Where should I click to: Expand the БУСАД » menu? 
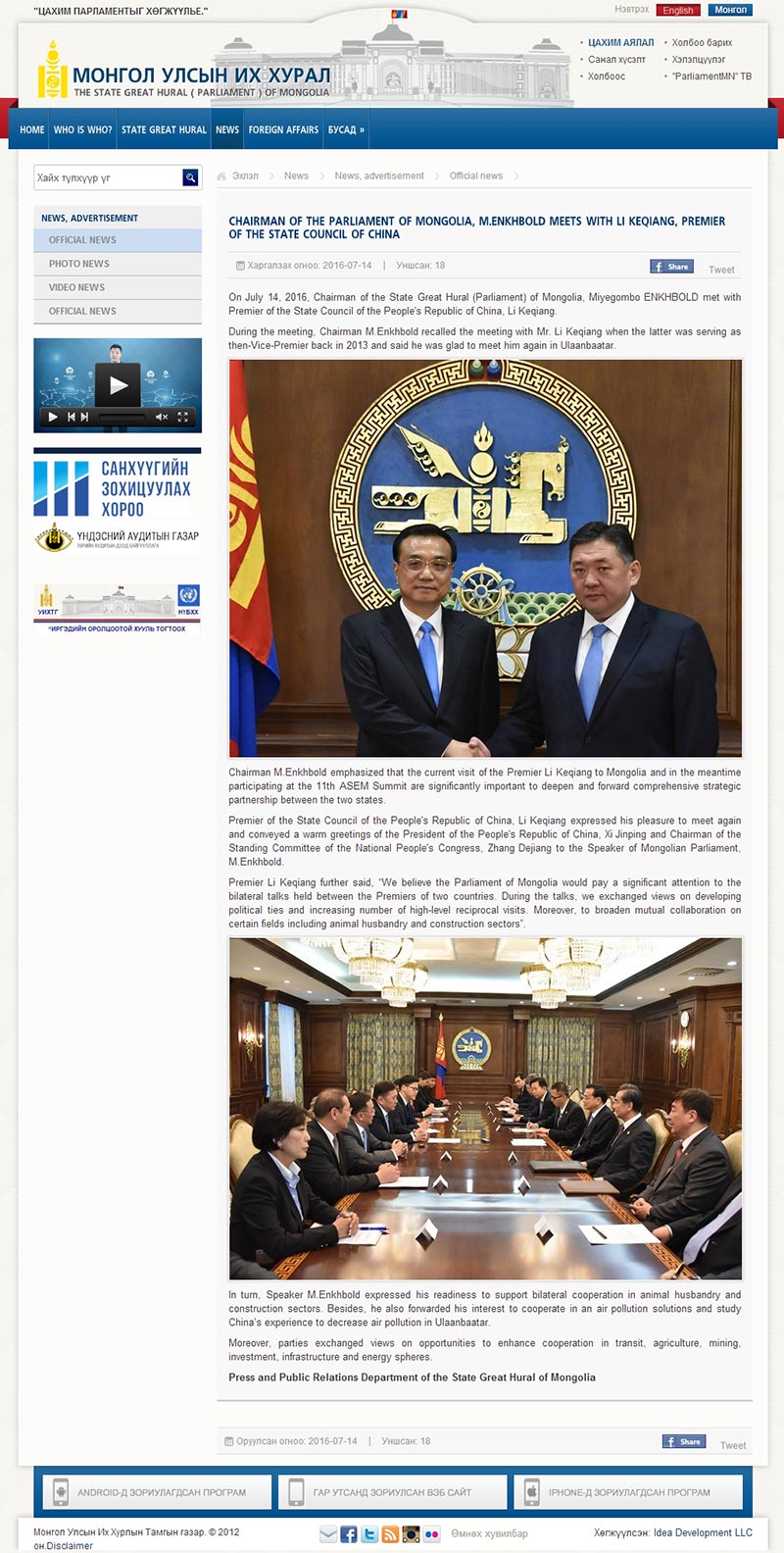point(346,129)
